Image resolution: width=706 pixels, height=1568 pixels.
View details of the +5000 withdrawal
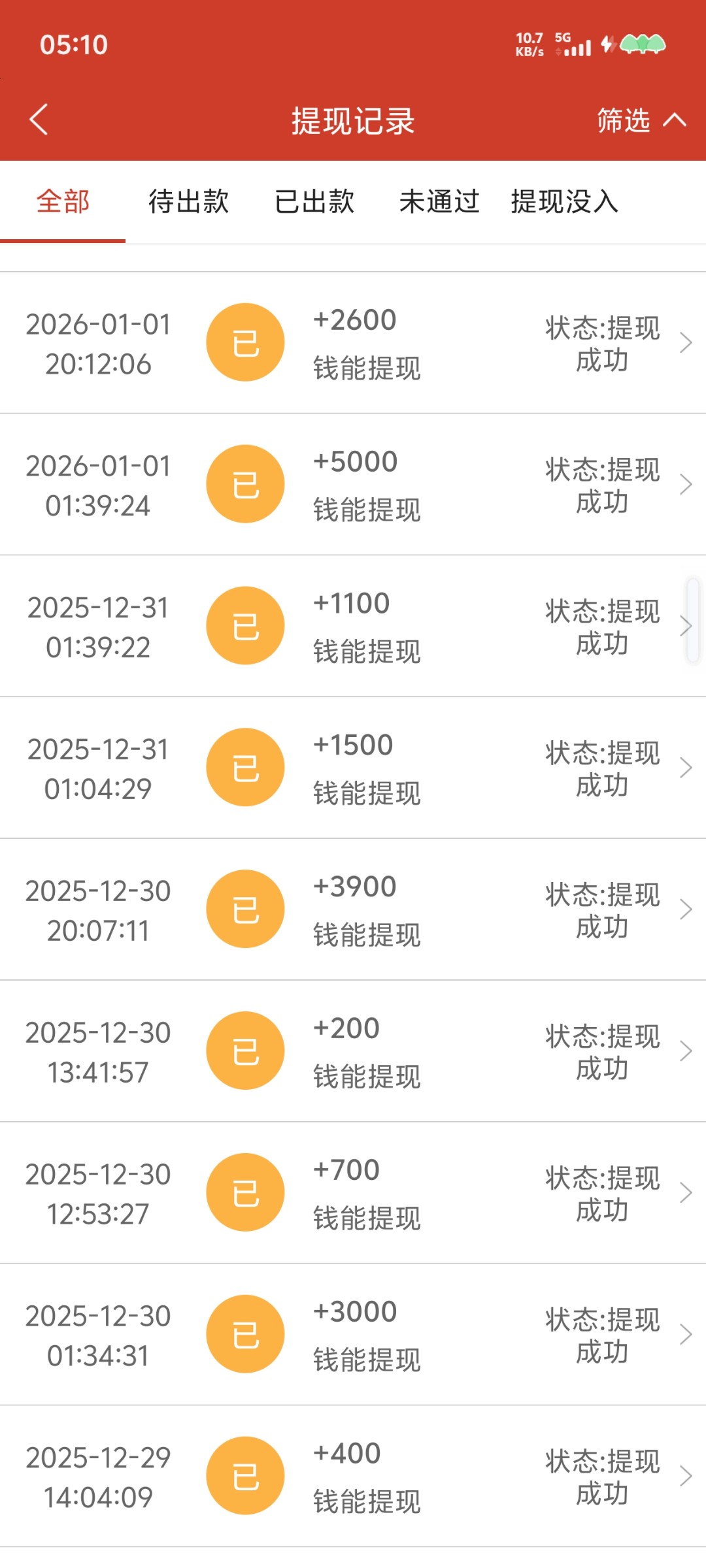pos(353,484)
